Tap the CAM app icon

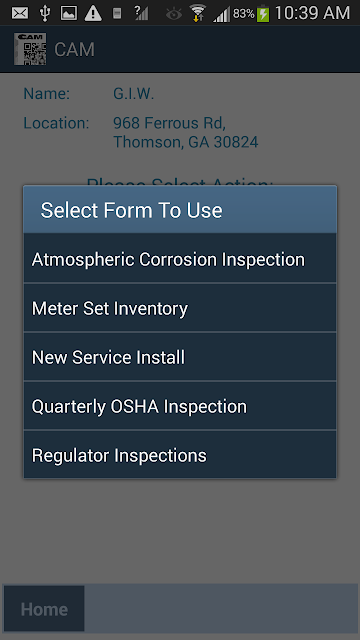[30, 49]
